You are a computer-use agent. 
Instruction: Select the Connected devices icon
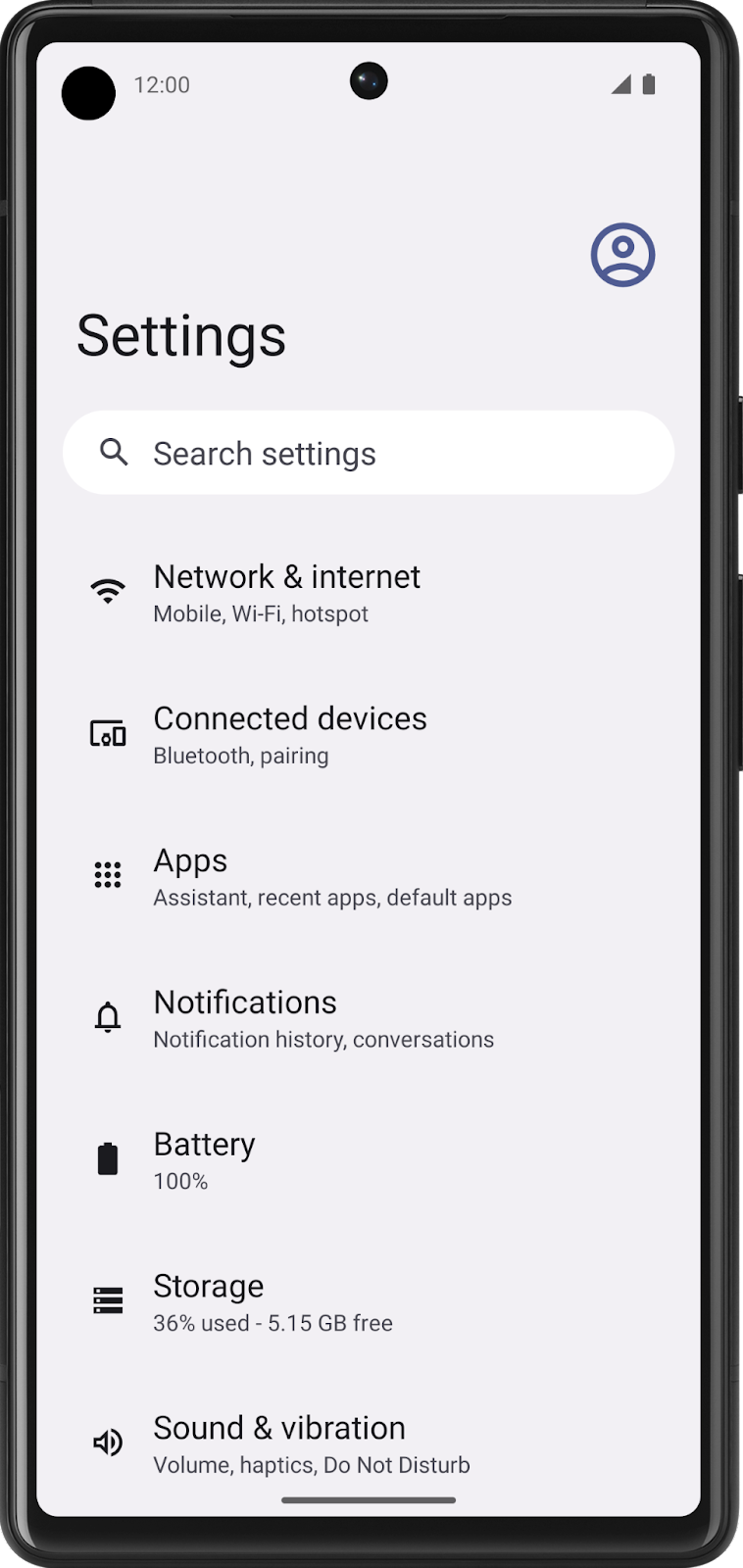(x=108, y=733)
